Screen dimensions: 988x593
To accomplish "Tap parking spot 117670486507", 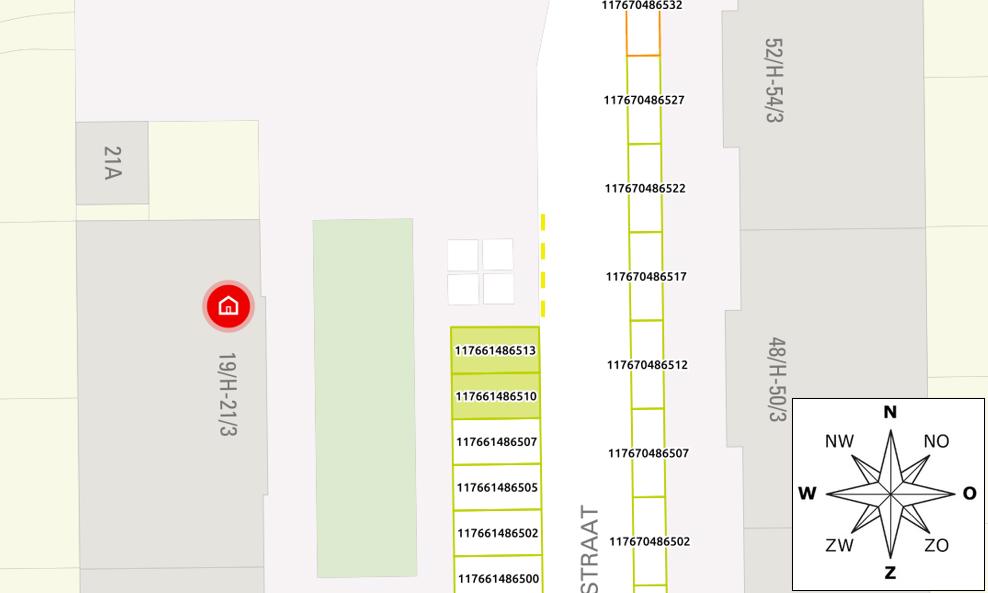I will pos(648,453).
